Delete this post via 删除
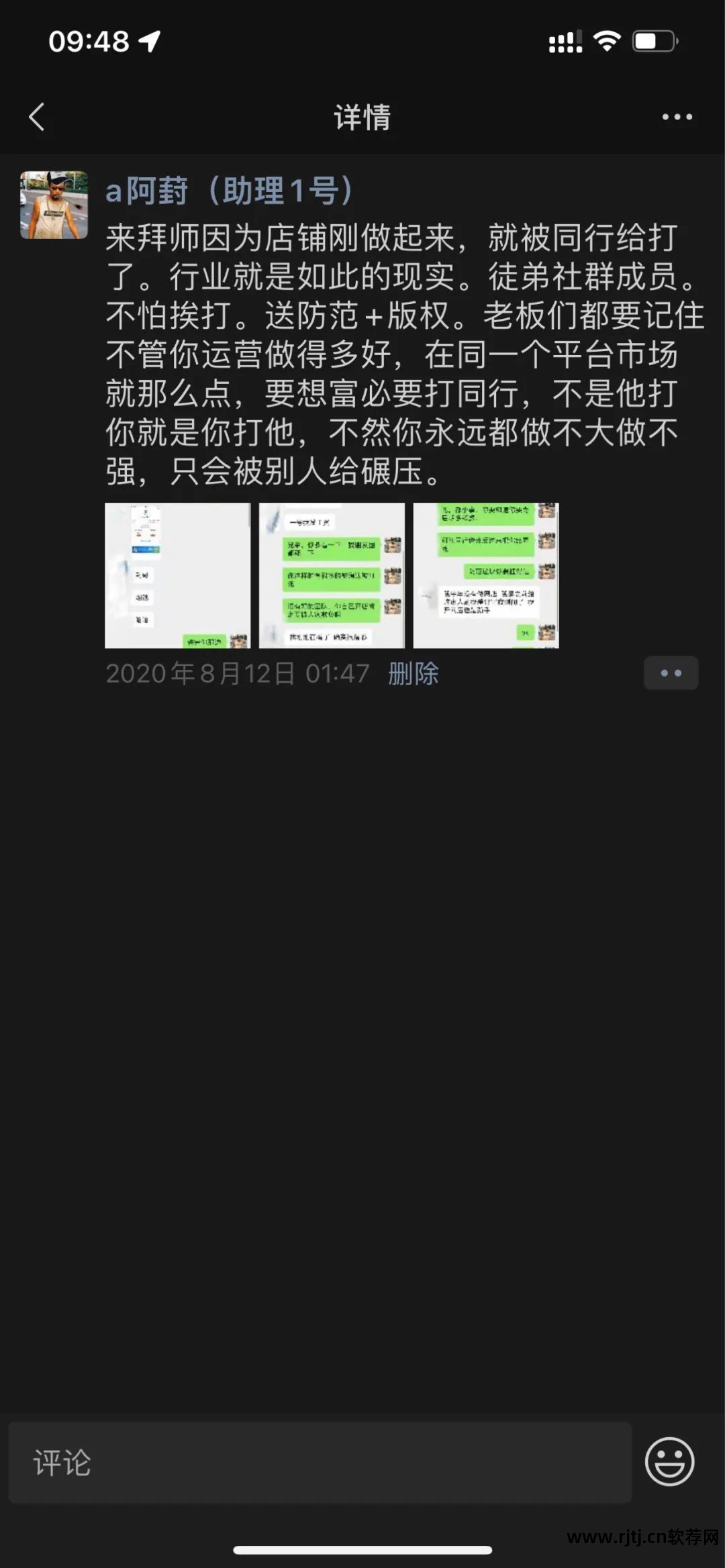 click(x=413, y=673)
